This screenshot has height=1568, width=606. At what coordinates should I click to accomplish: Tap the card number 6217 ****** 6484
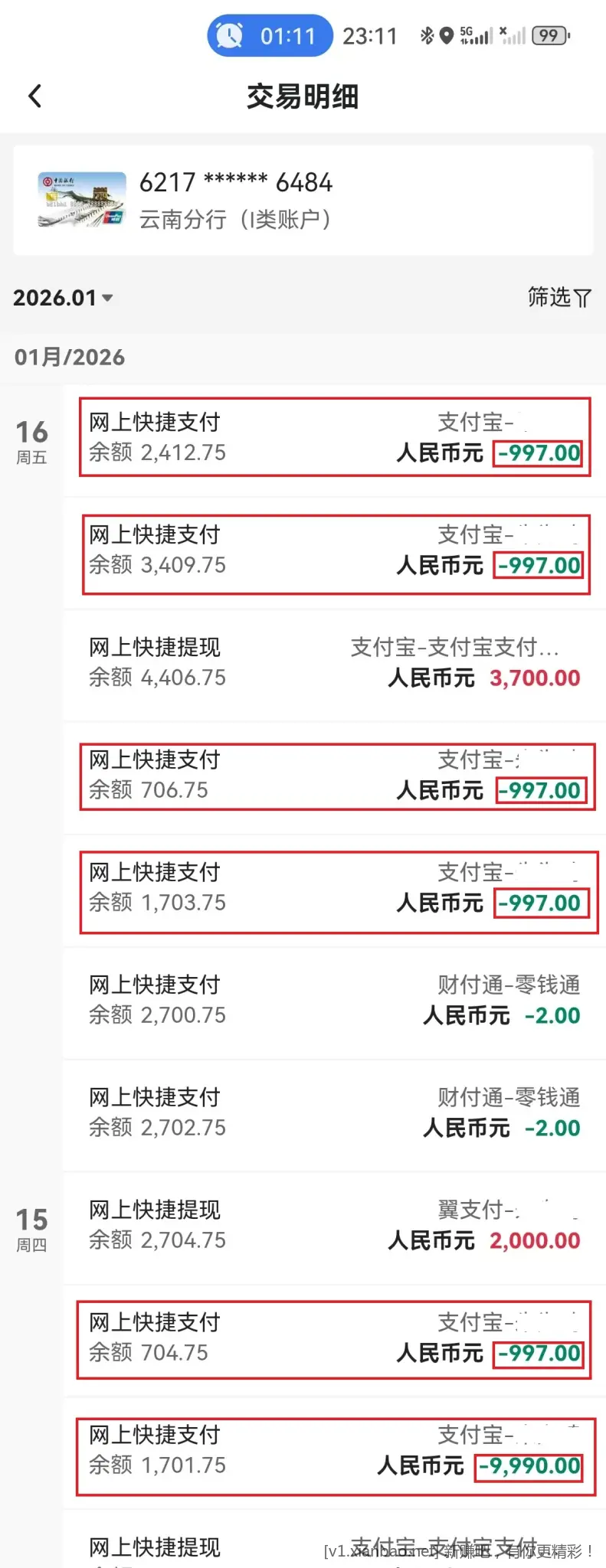[235, 182]
